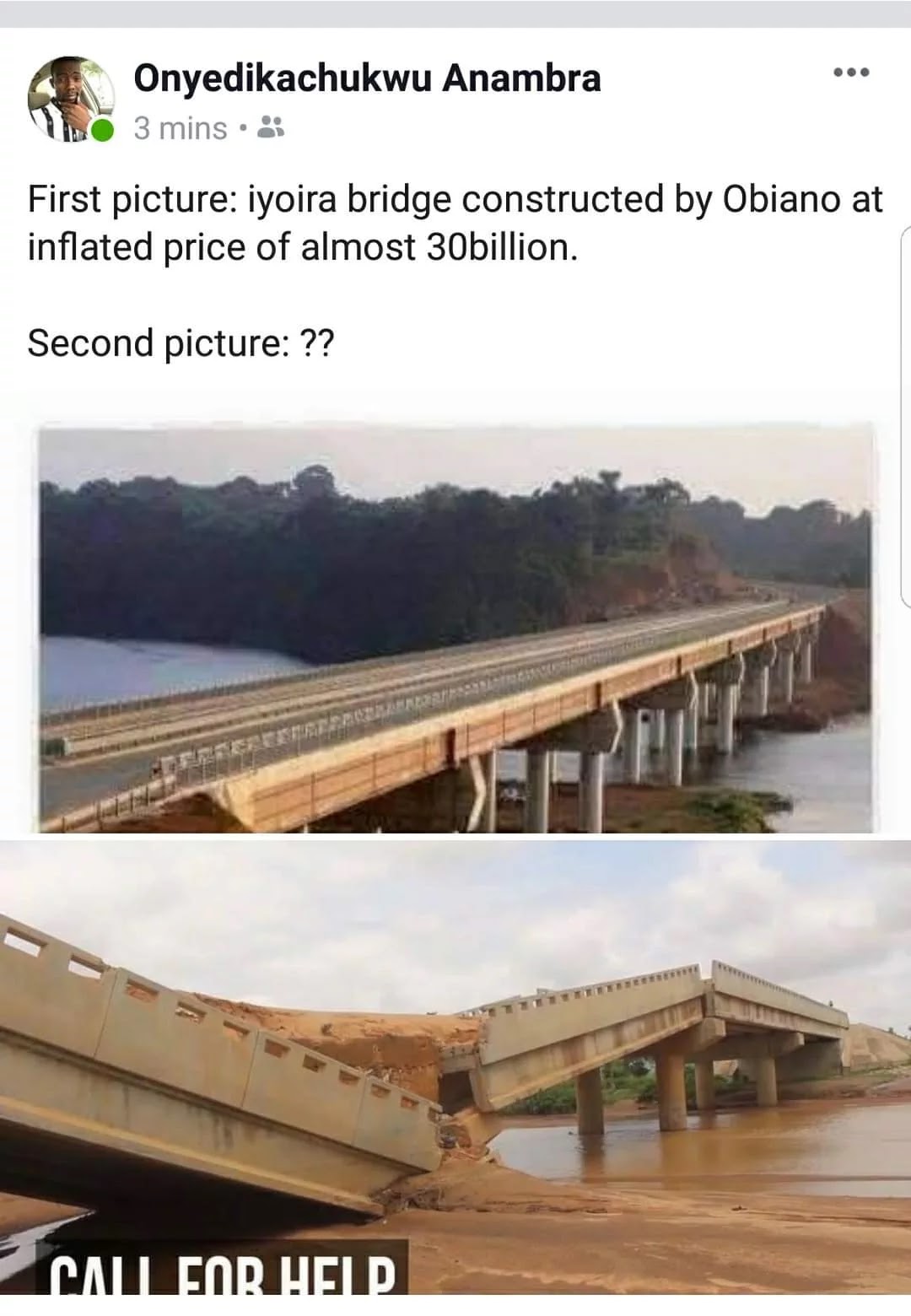View the first intact bridge photo
This screenshot has width=911, height=1316.
(x=455, y=628)
